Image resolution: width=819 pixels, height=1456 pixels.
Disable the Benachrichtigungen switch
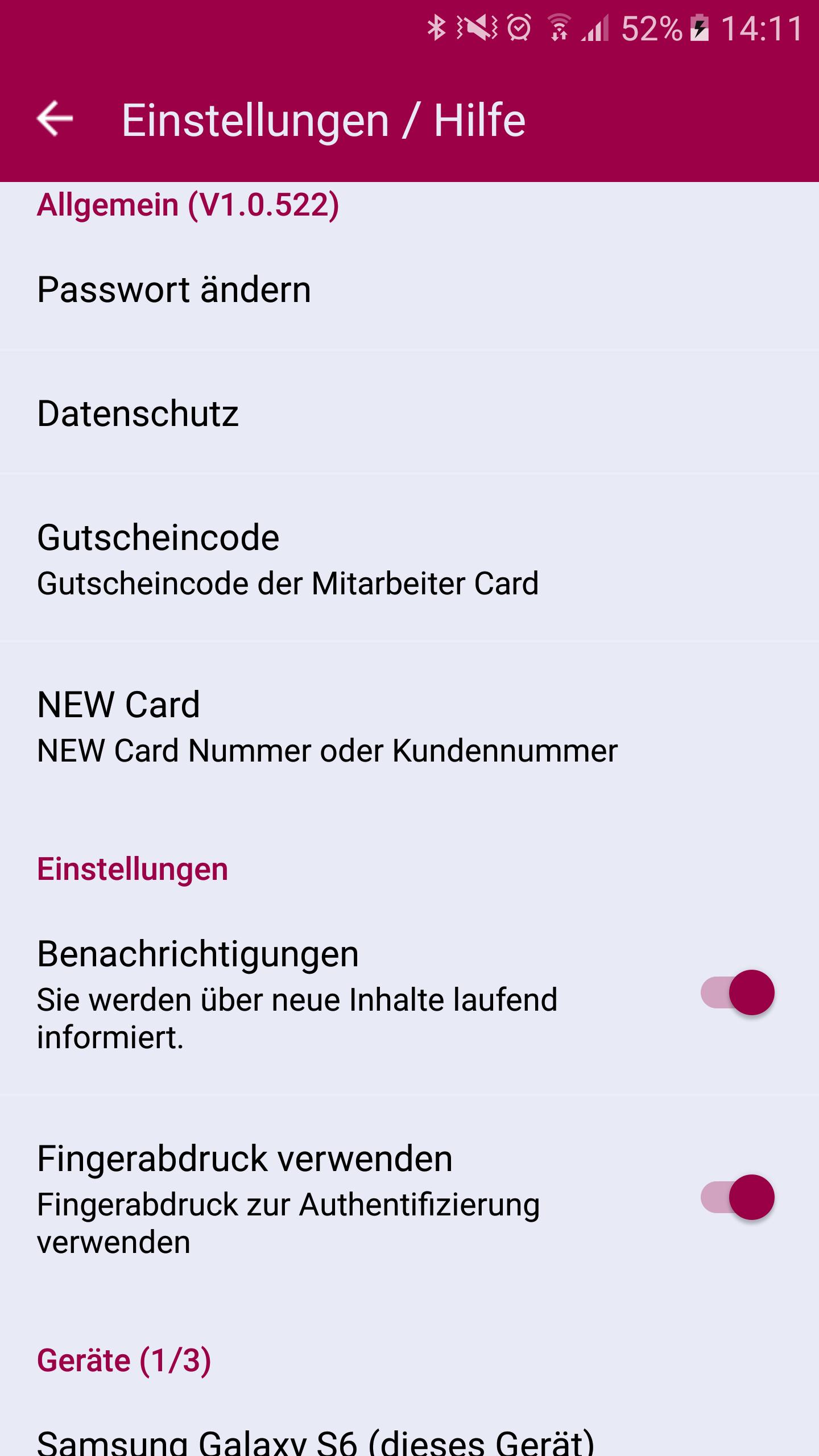click(x=737, y=993)
